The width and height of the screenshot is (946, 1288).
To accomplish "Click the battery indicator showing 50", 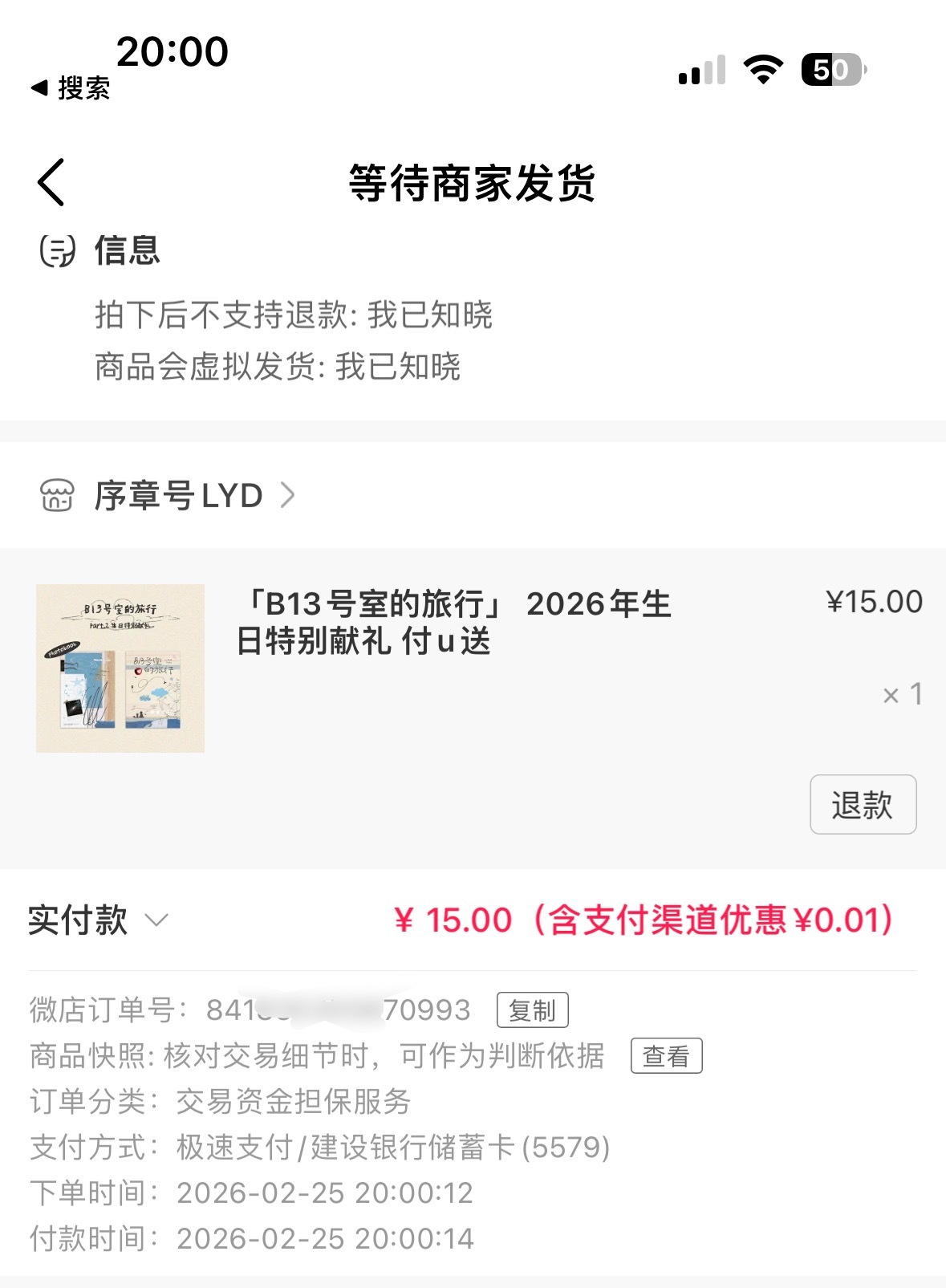I will point(829,71).
